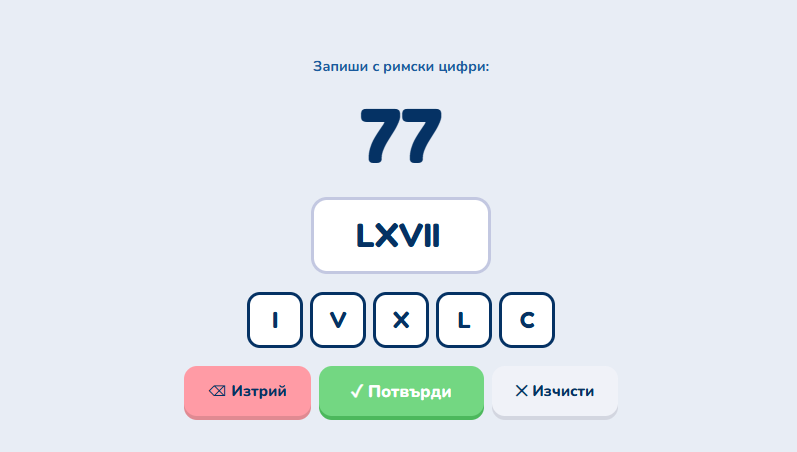Insert the X numeral key
Screen dimensions: 797x452
pyautogui.click(x=401, y=320)
